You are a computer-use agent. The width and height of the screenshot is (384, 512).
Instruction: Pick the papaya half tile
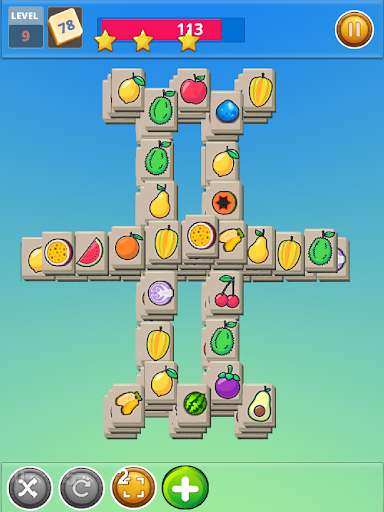224,202
